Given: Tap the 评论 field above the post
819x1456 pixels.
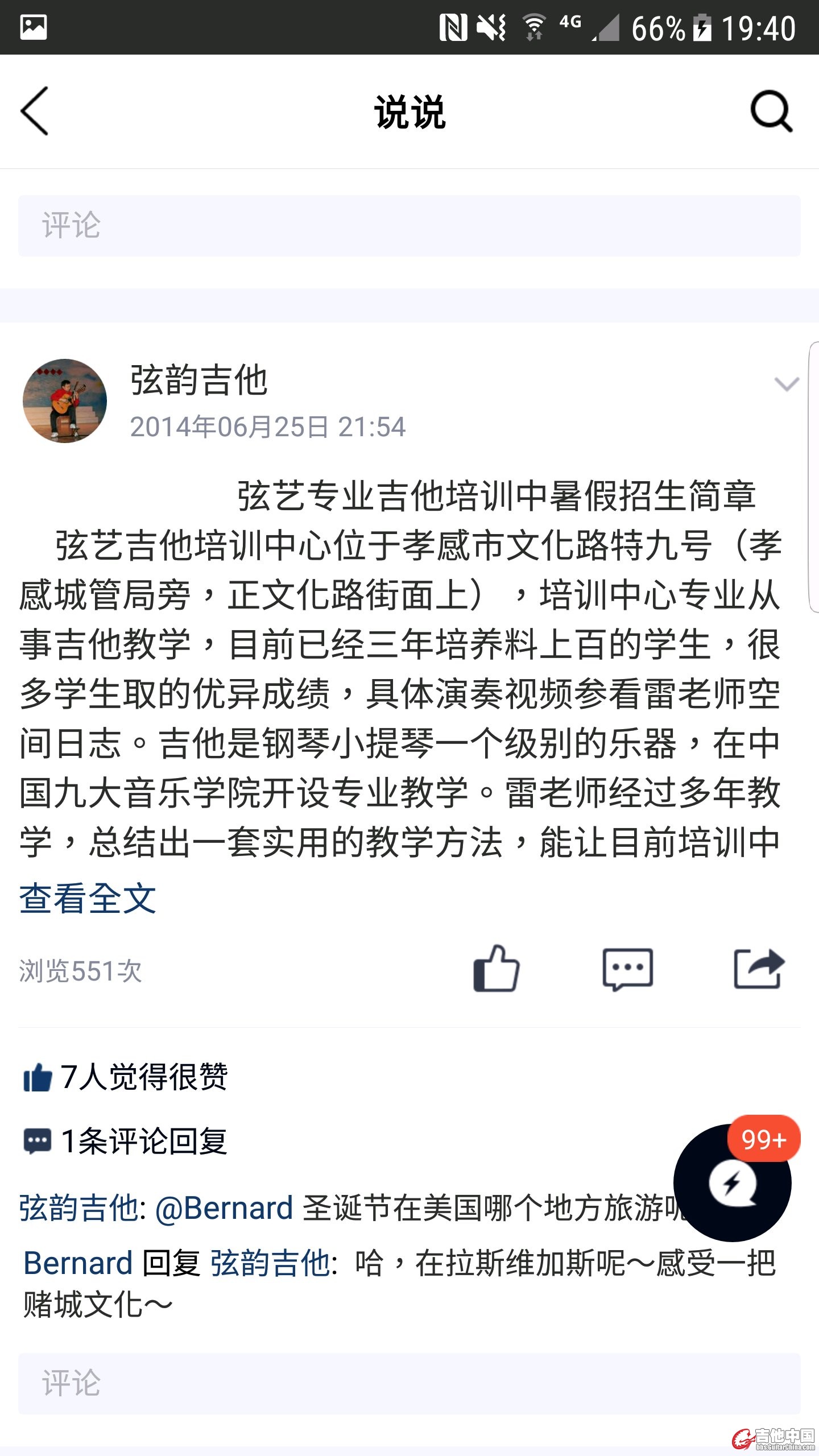Looking at the screenshot, I should coord(409,226).
